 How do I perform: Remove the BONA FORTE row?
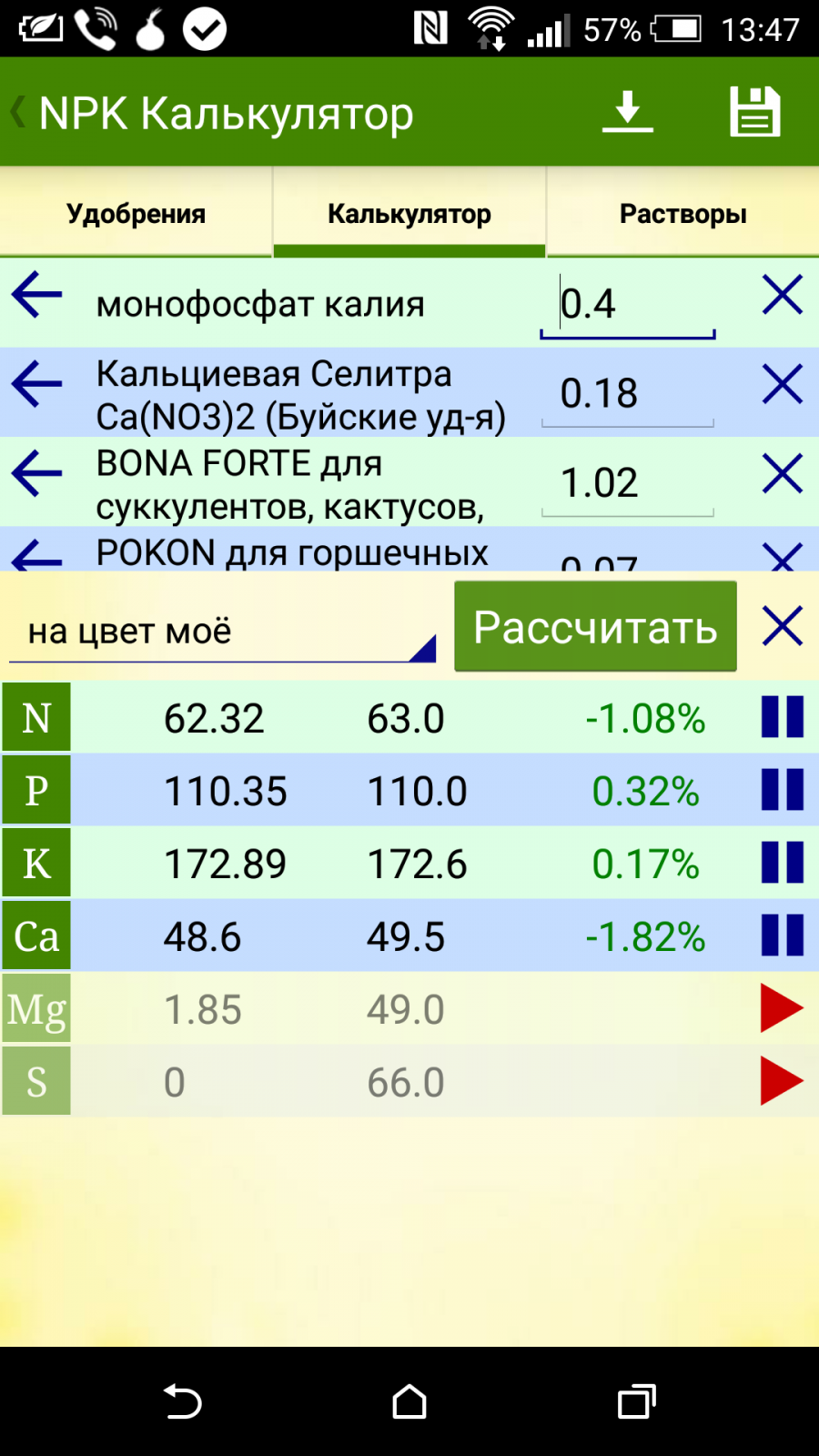click(783, 473)
